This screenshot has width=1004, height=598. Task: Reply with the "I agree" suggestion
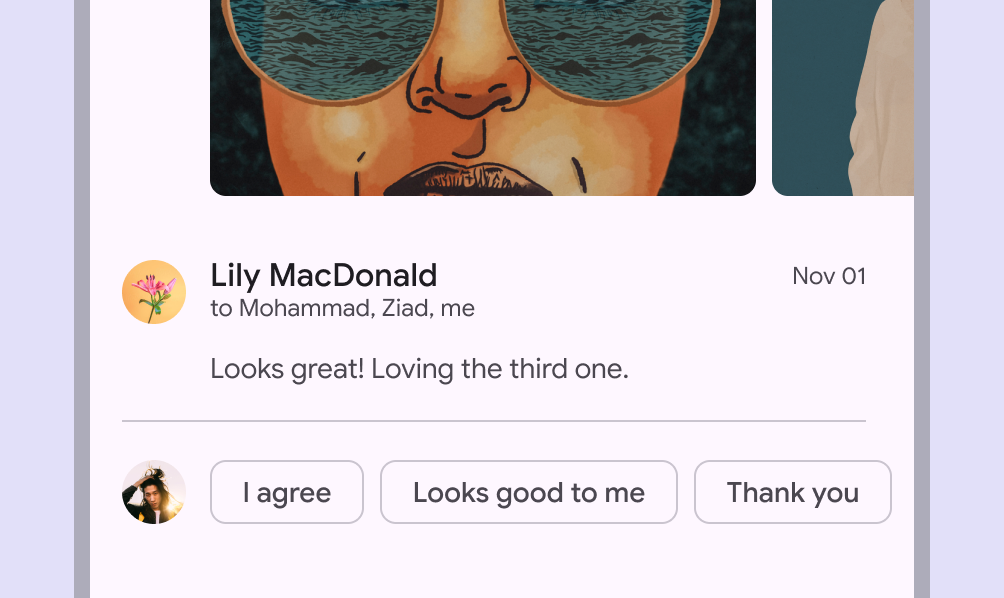(x=286, y=492)
